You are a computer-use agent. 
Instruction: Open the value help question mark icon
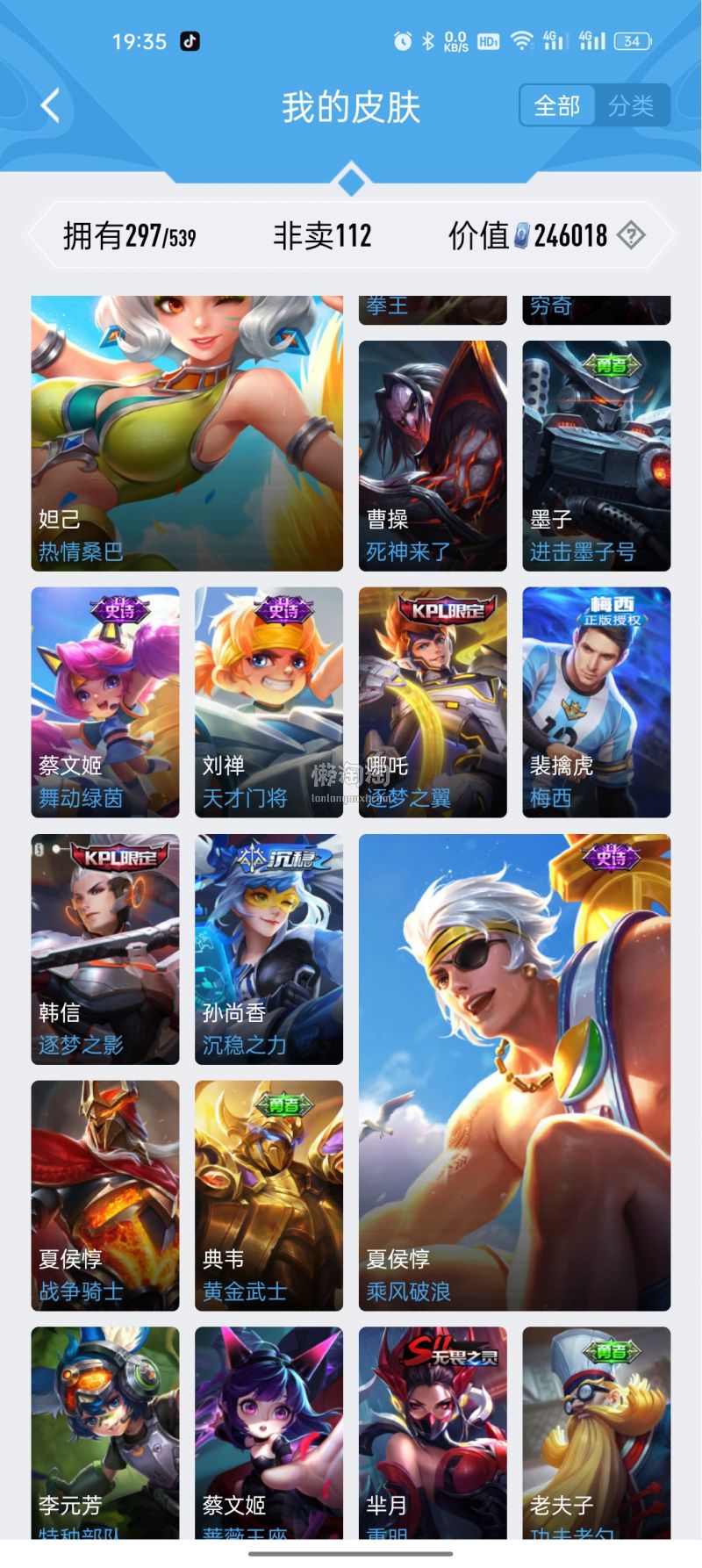point(631,235)
